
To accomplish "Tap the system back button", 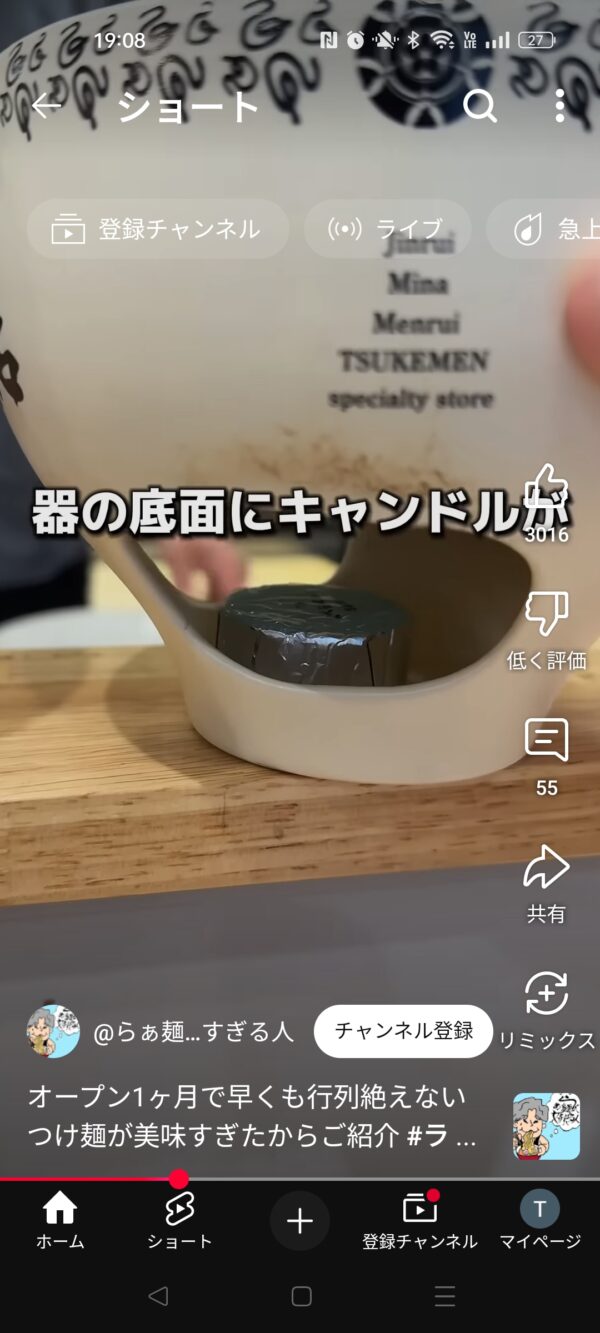I will 157,1296.
